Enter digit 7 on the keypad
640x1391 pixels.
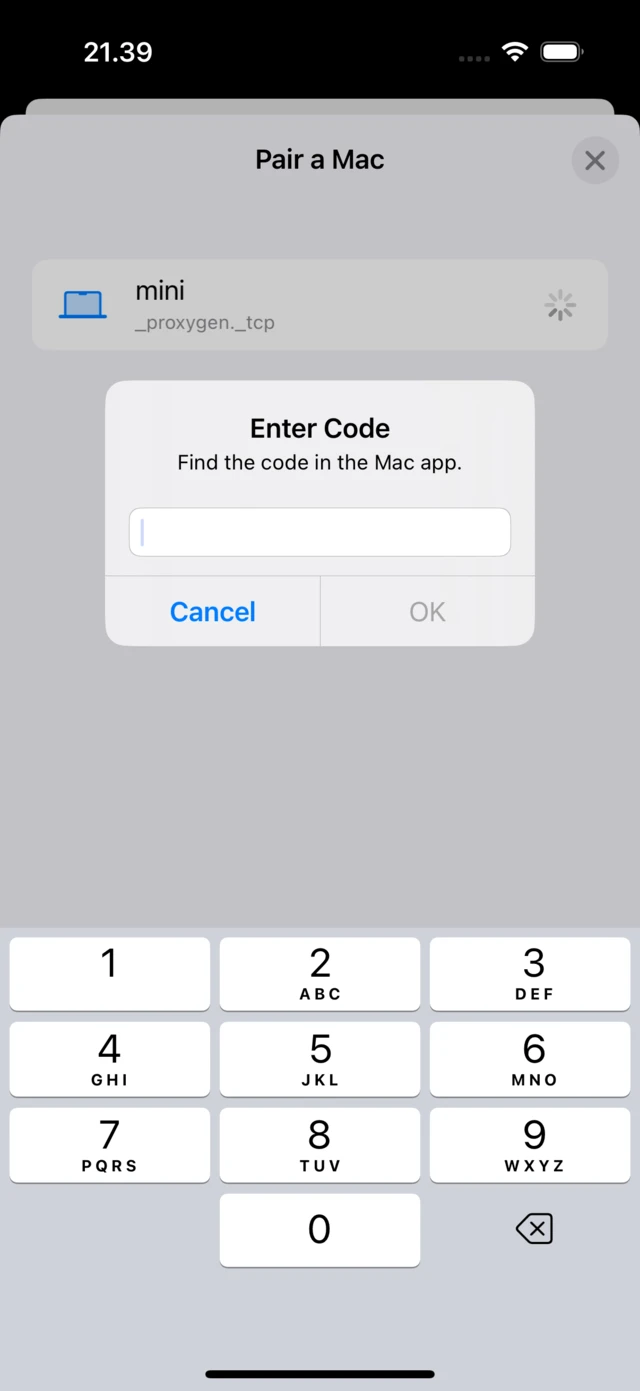[x=110, y=1145]
